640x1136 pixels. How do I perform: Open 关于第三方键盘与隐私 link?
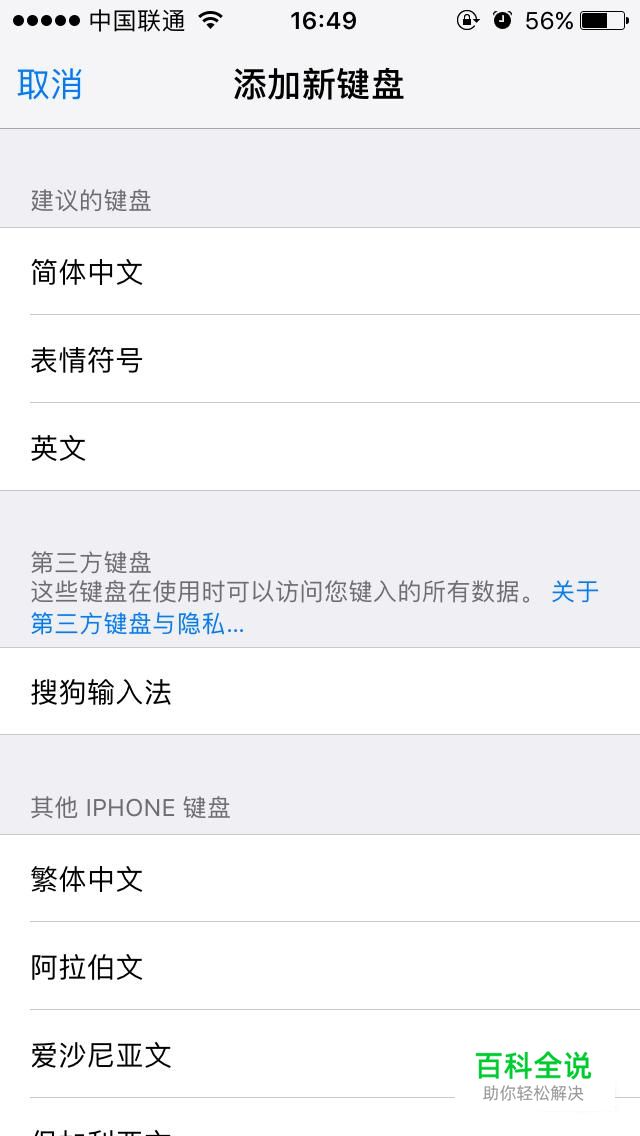click(138, 623)
